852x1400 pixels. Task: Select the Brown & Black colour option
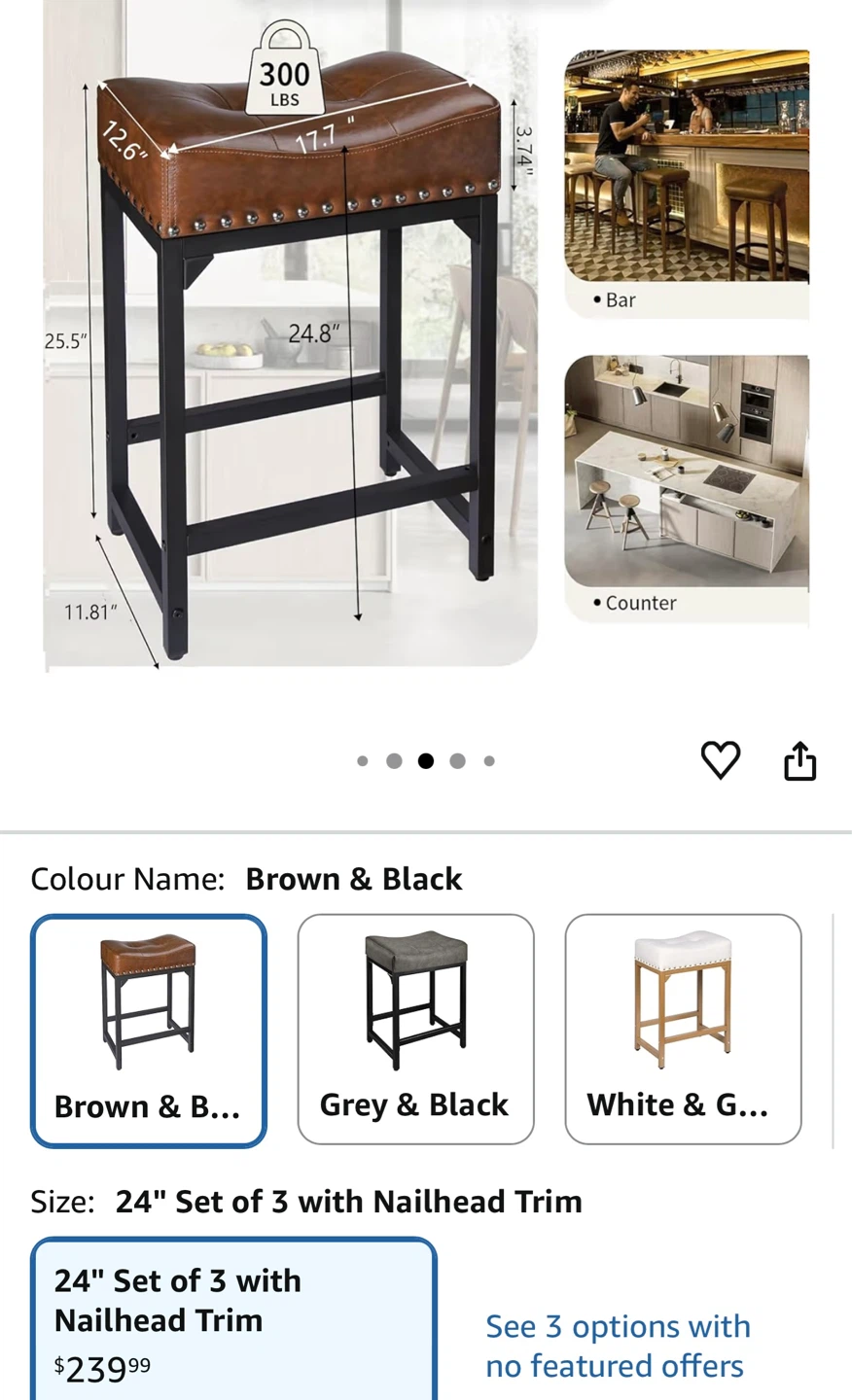coord(149,1031)
